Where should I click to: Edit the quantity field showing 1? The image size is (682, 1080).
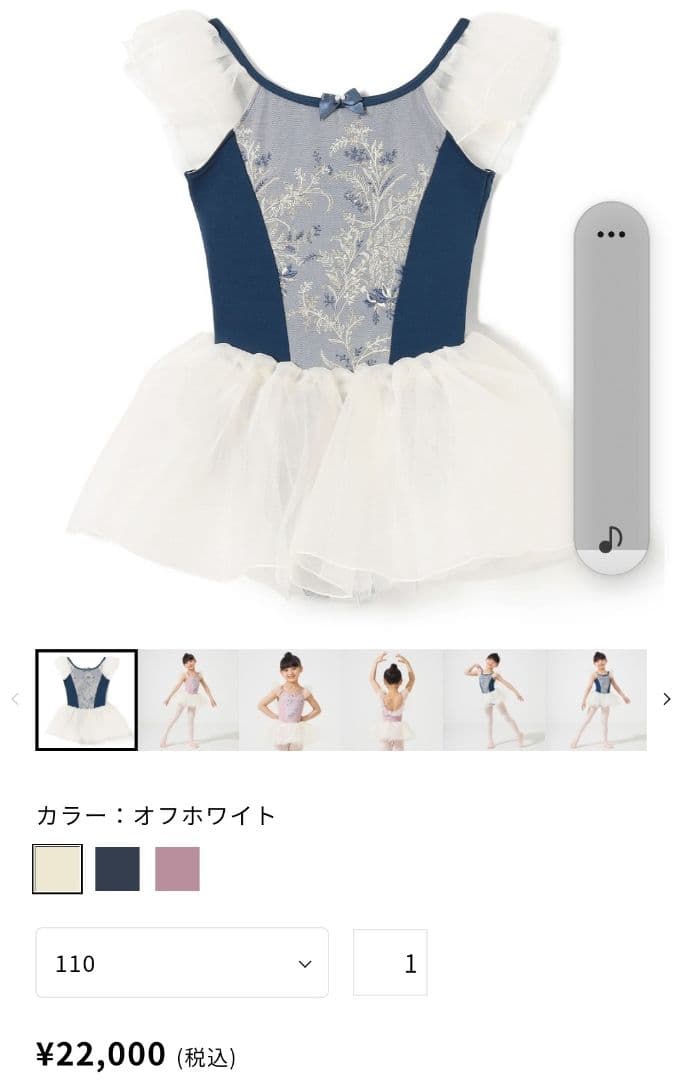(390, 963)
